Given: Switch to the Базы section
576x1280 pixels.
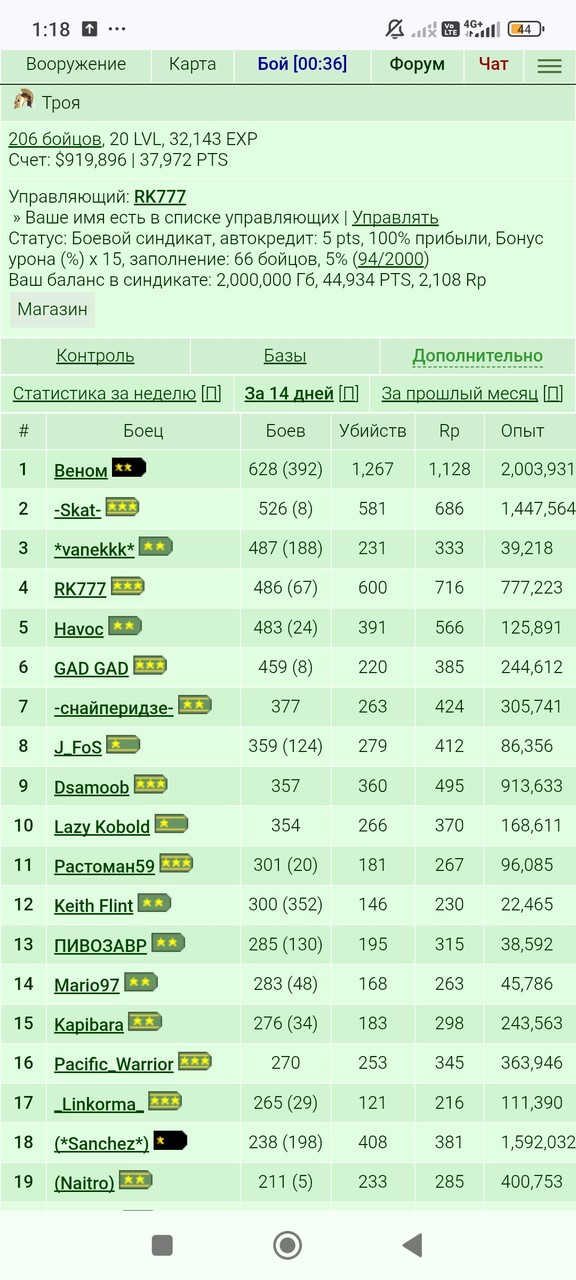Looking at the screenshot, I should click(x=285, y=356).
